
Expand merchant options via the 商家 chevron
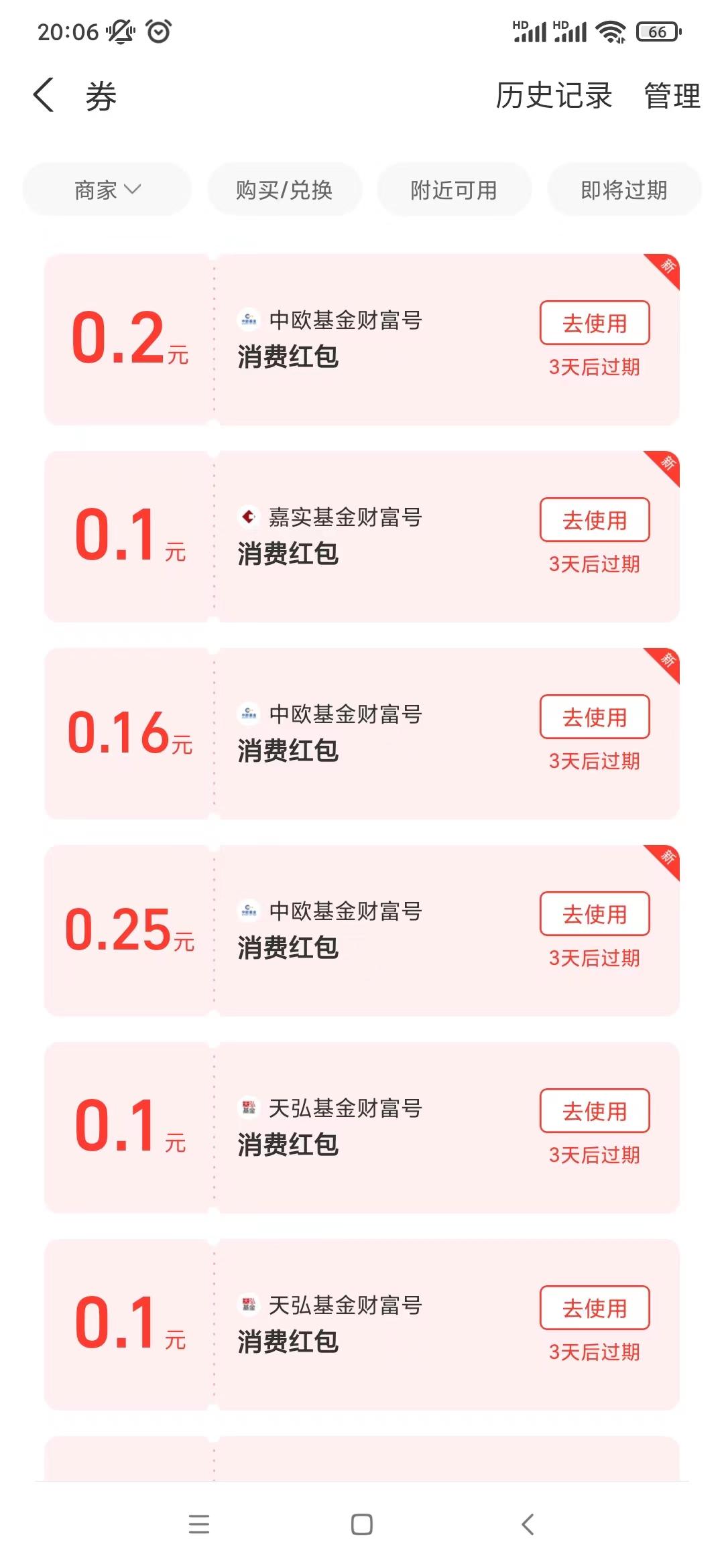coord(136,190)
